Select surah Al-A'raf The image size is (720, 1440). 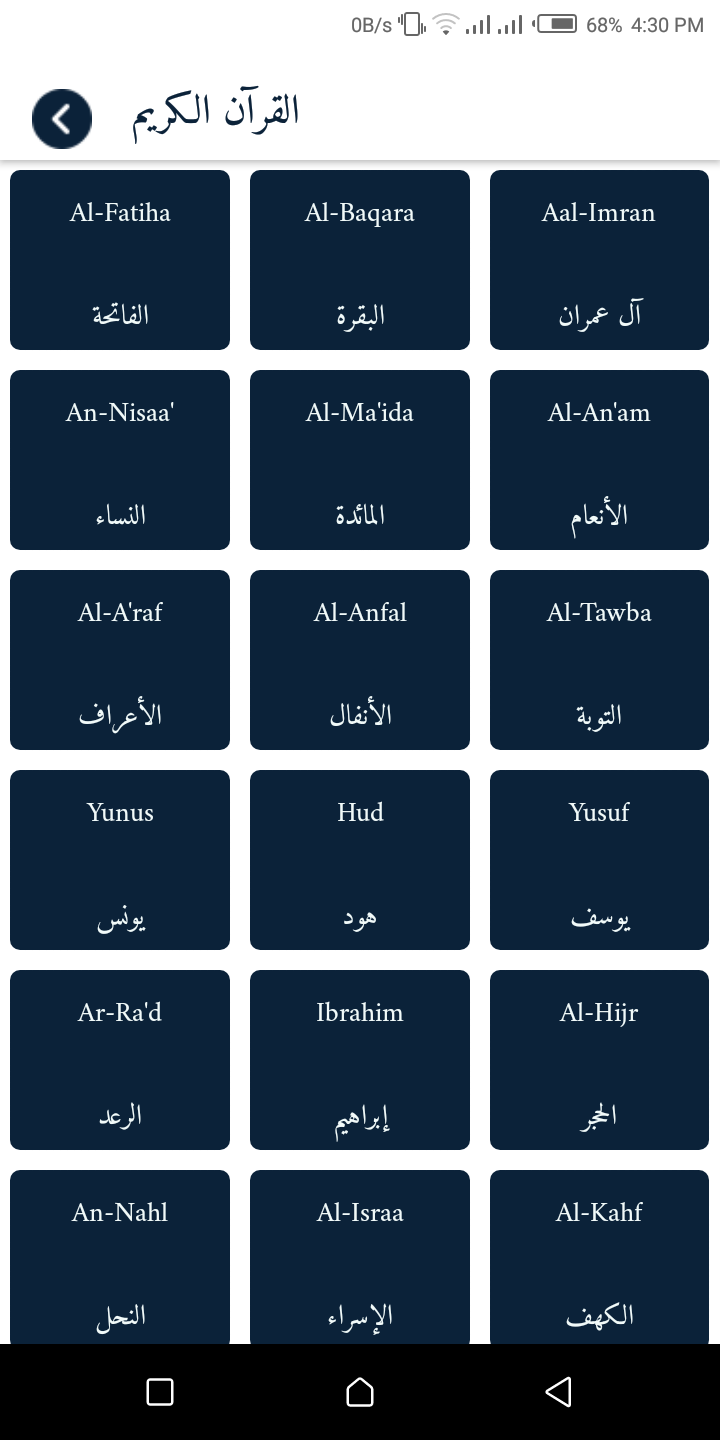pos(120,660)
